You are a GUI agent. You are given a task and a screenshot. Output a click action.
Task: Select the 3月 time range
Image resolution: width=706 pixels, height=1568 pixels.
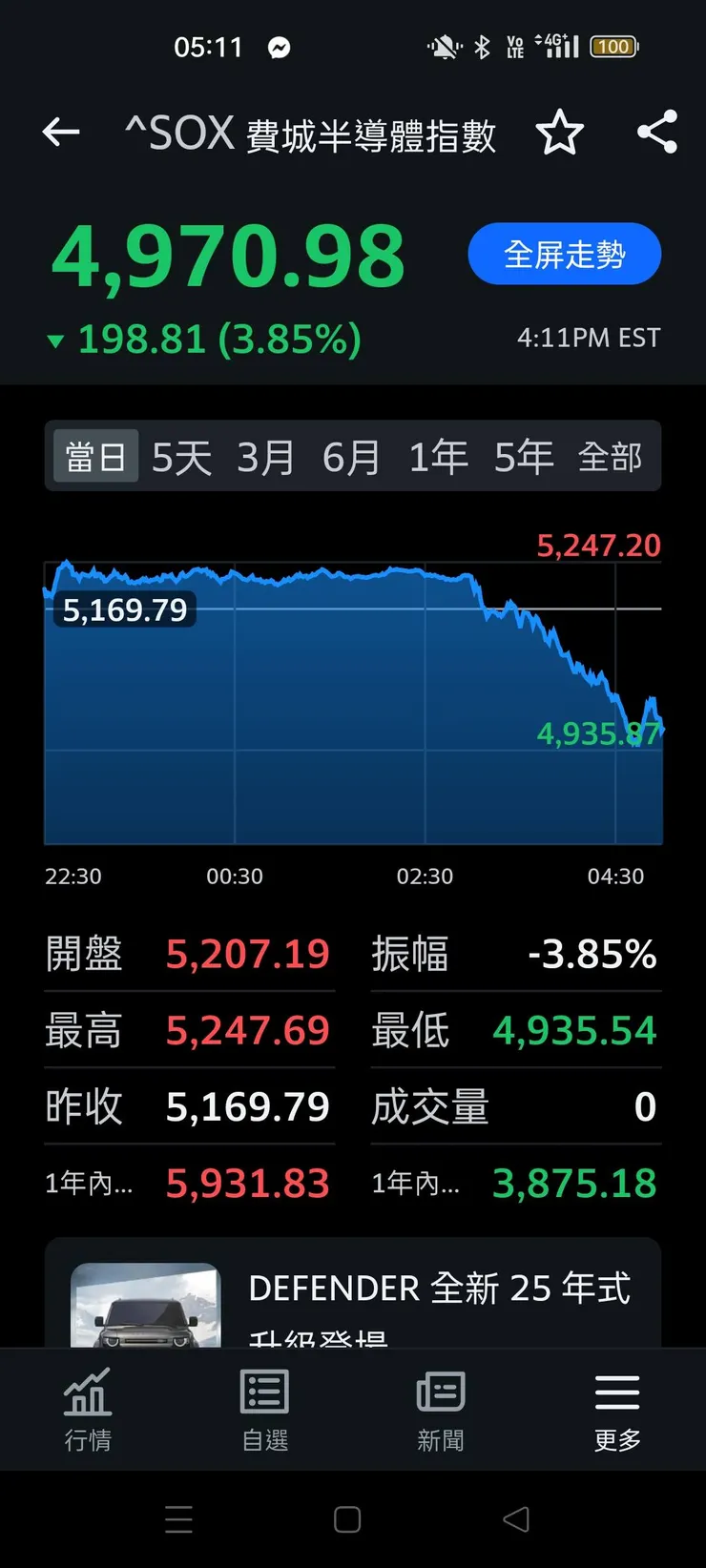pyautogui.click(x=266, y=456)
